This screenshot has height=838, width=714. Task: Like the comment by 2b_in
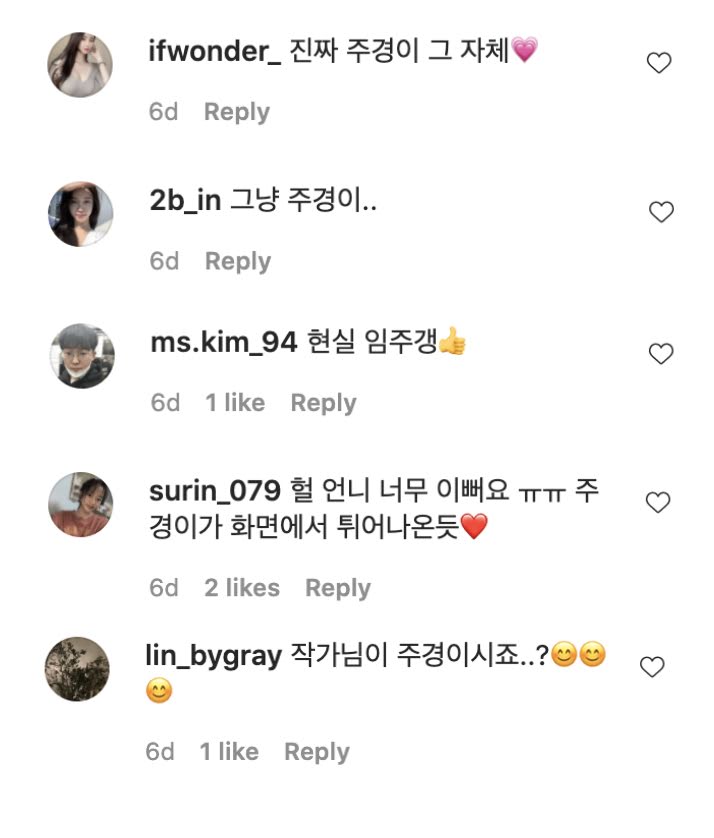coord(661,212)
